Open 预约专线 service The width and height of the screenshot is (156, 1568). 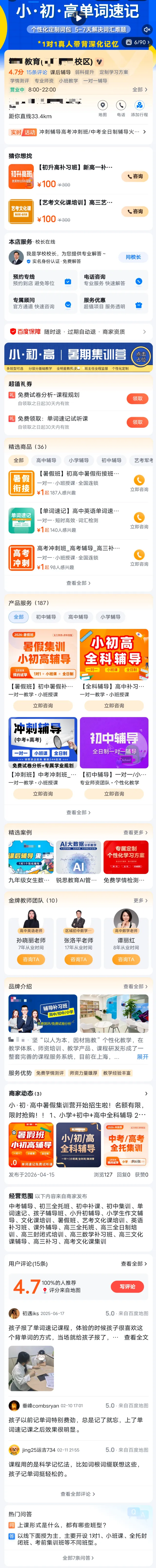[x=42, y=280]
